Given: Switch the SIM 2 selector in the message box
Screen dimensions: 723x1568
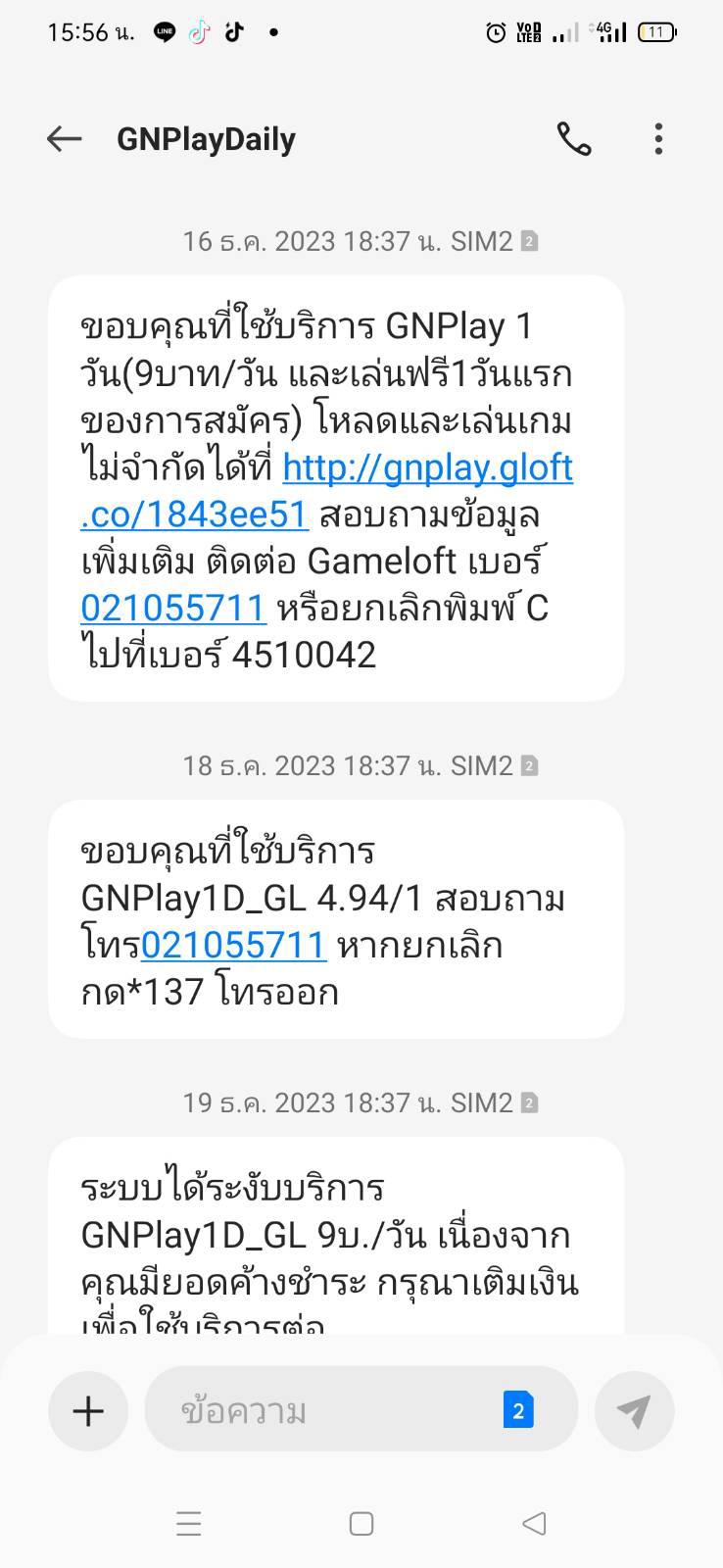Looking at the screenshot, I should click(518, 1411).
